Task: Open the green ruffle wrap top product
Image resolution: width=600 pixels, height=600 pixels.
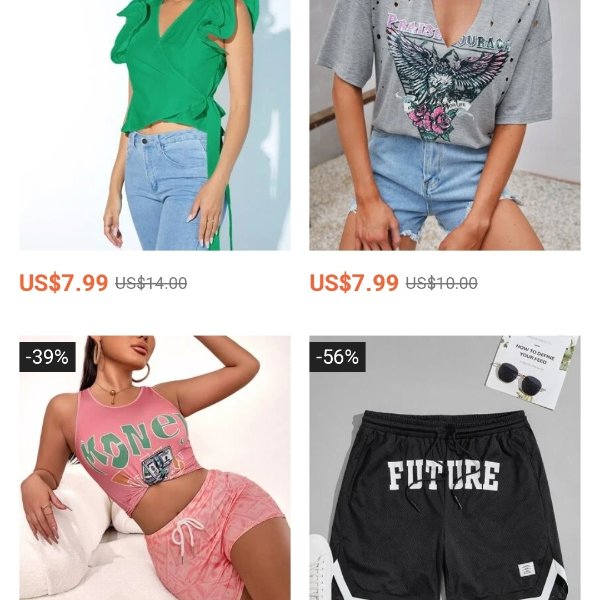Action: tap(155, 125)
